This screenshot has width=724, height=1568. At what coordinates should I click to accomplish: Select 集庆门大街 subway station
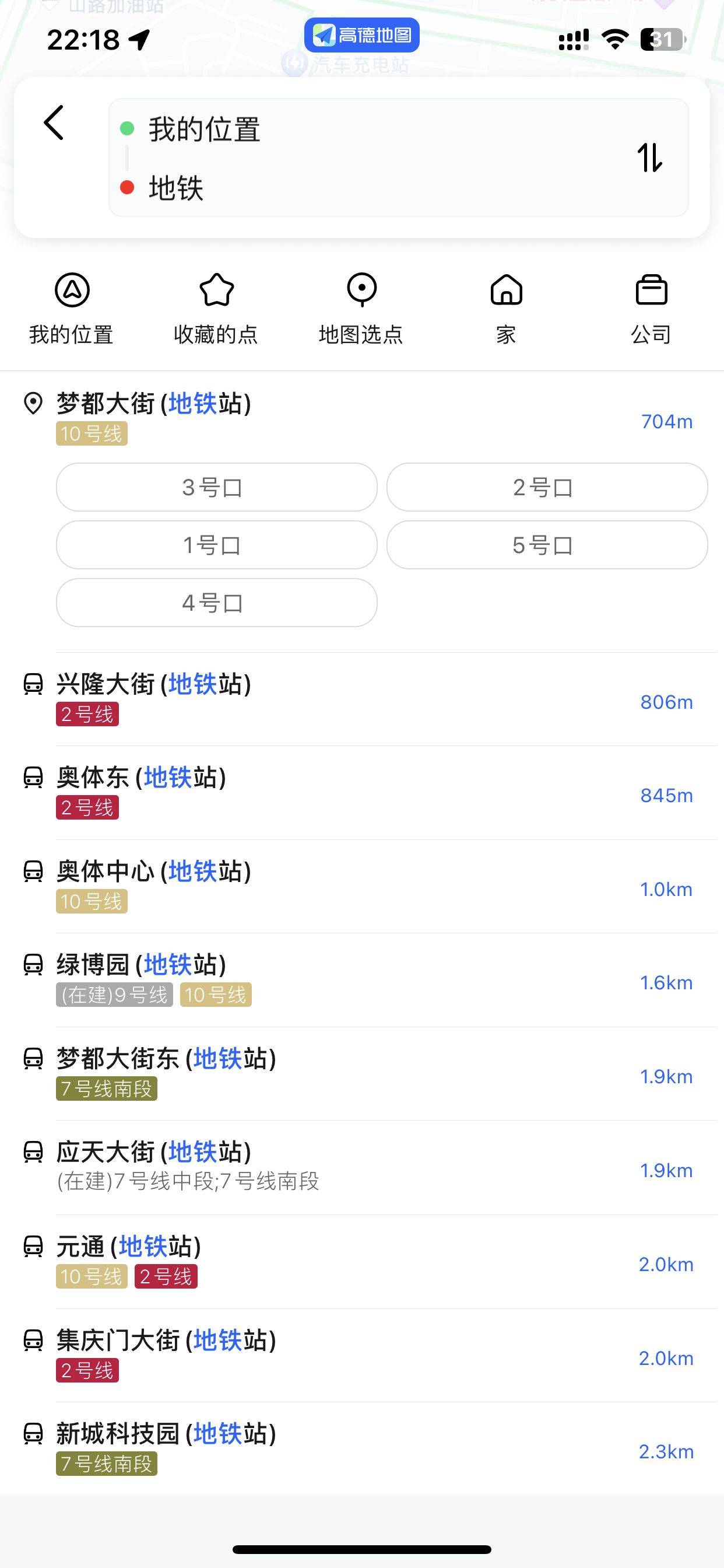pos(362,1356)
